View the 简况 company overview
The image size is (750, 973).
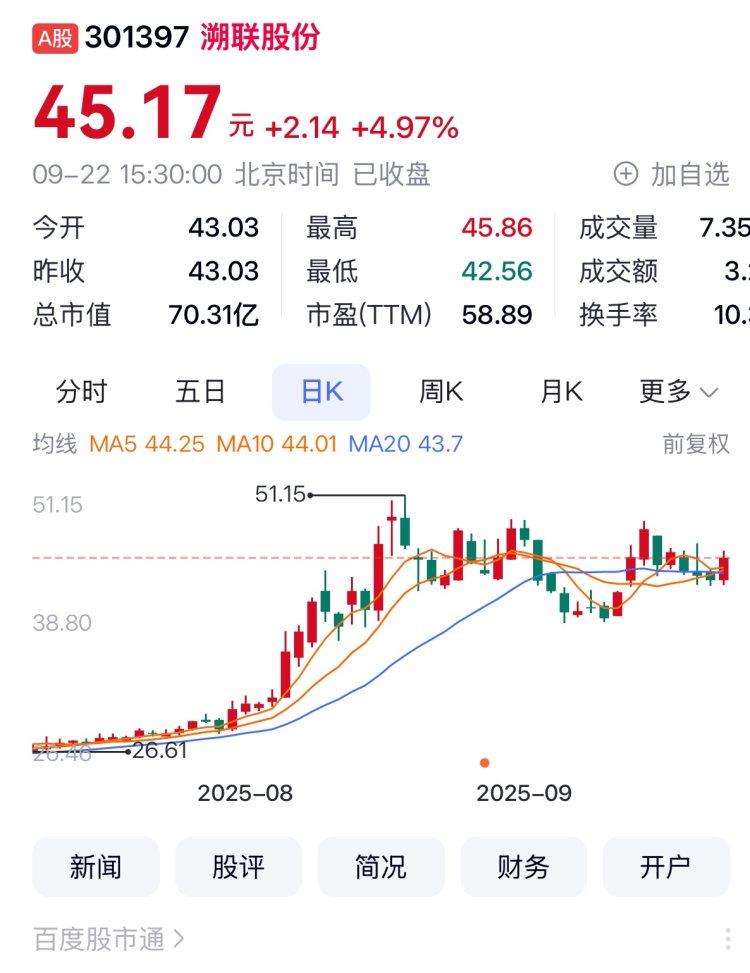pyautogui.click(x=381, y=866)
